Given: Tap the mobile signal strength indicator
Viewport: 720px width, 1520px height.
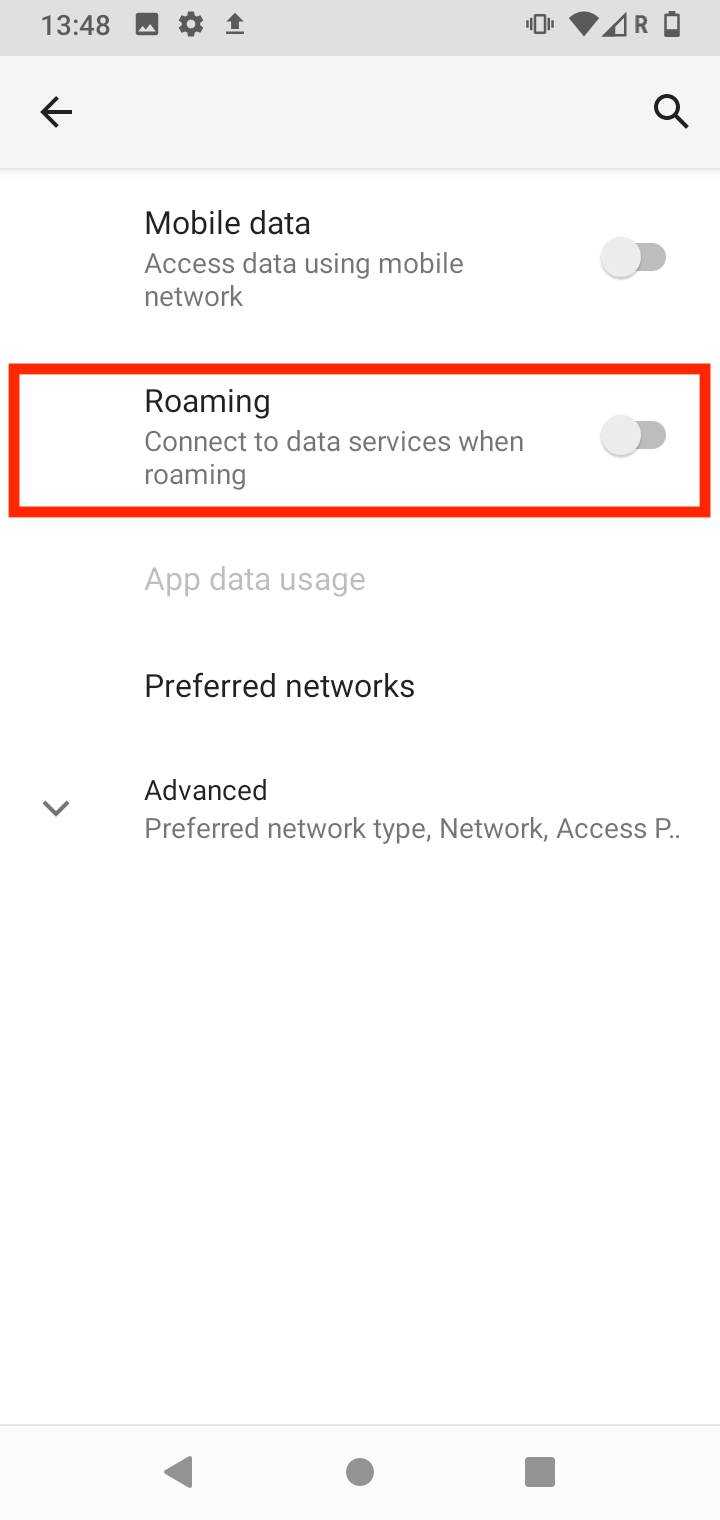Looking at the screenshot, I should click(x=615, y=25).
